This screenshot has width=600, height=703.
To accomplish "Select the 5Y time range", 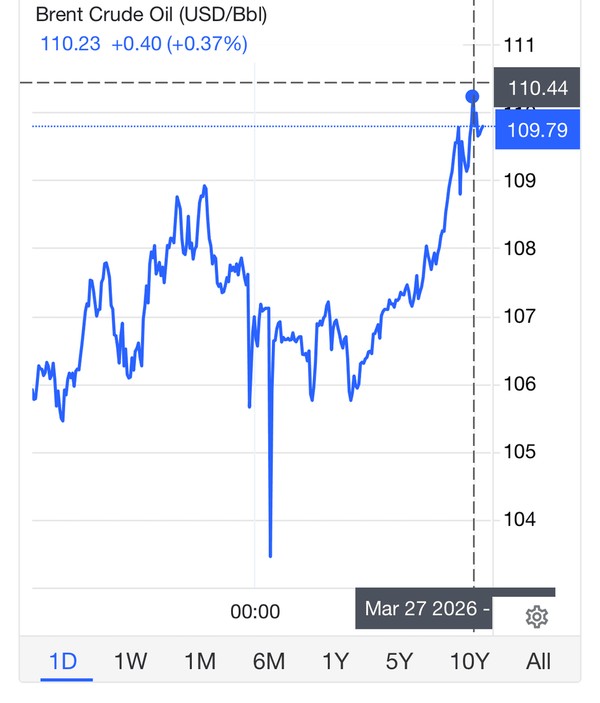I will 399,661.
